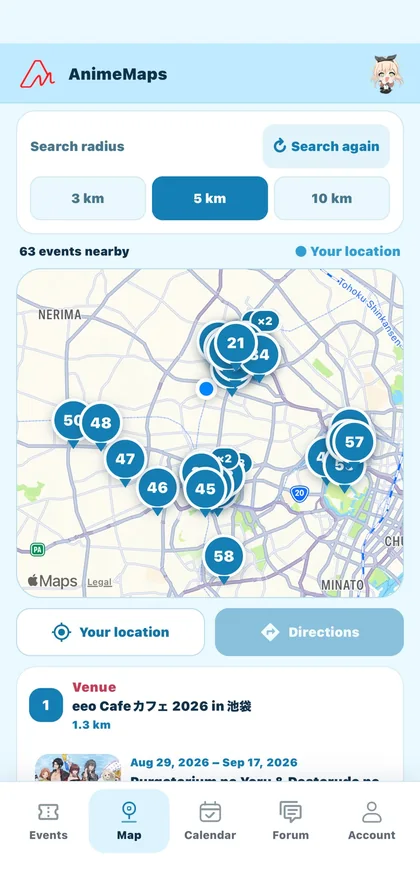
Task: Tap Search again to refresh results
Action: point(326,147)
